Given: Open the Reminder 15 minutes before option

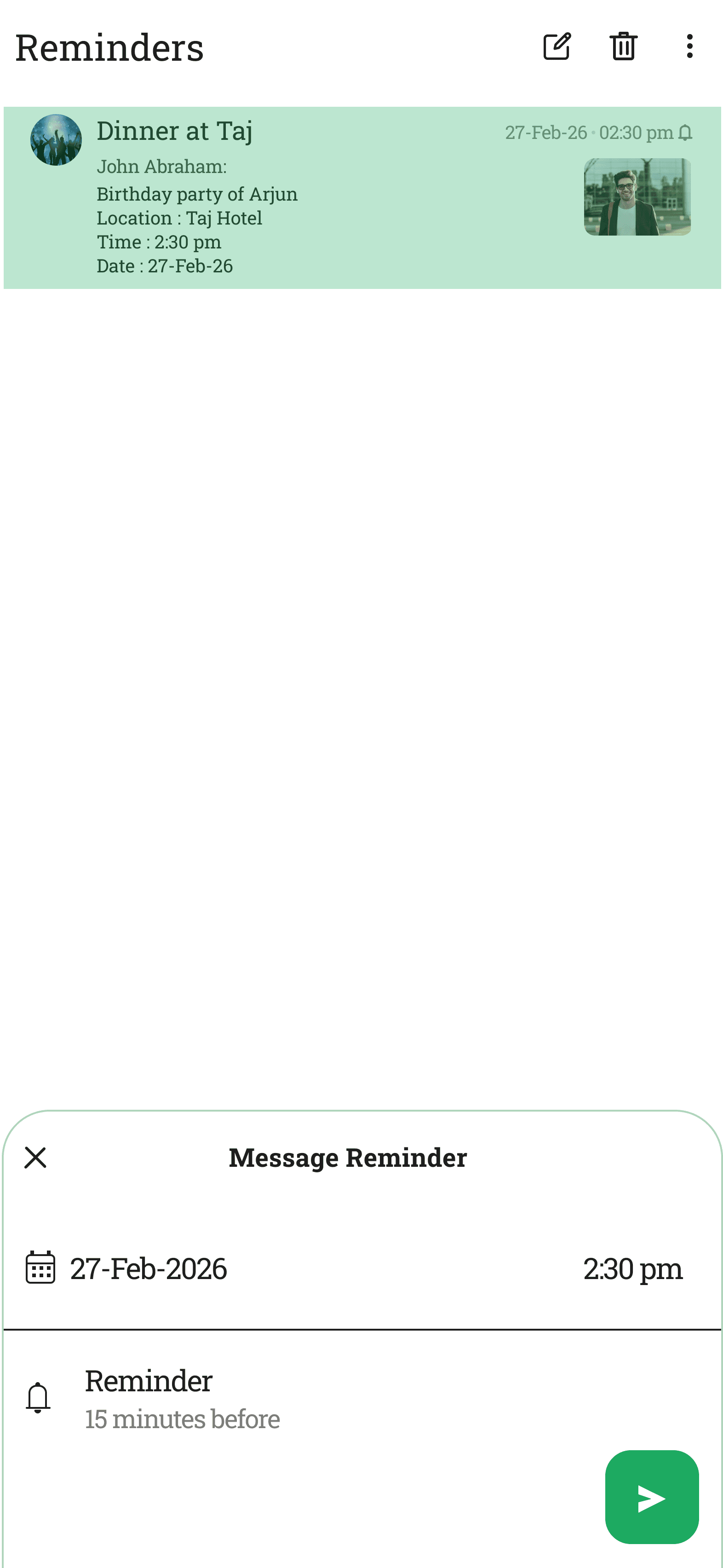Looking at the screenshot, I should (362, 1398).
